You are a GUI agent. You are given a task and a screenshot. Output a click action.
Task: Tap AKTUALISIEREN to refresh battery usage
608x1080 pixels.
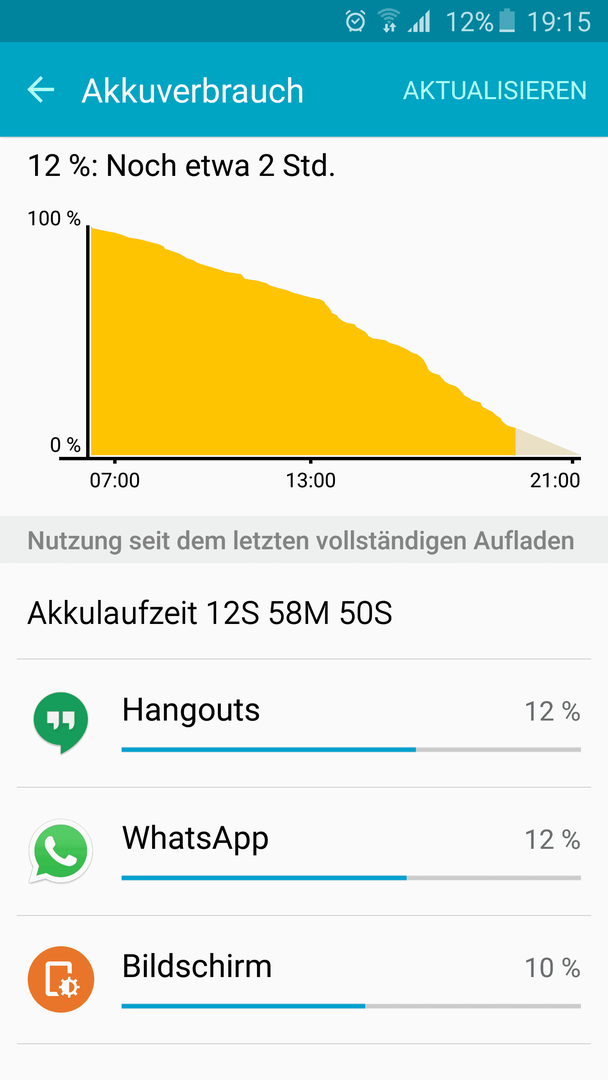[x=494, y=90]
